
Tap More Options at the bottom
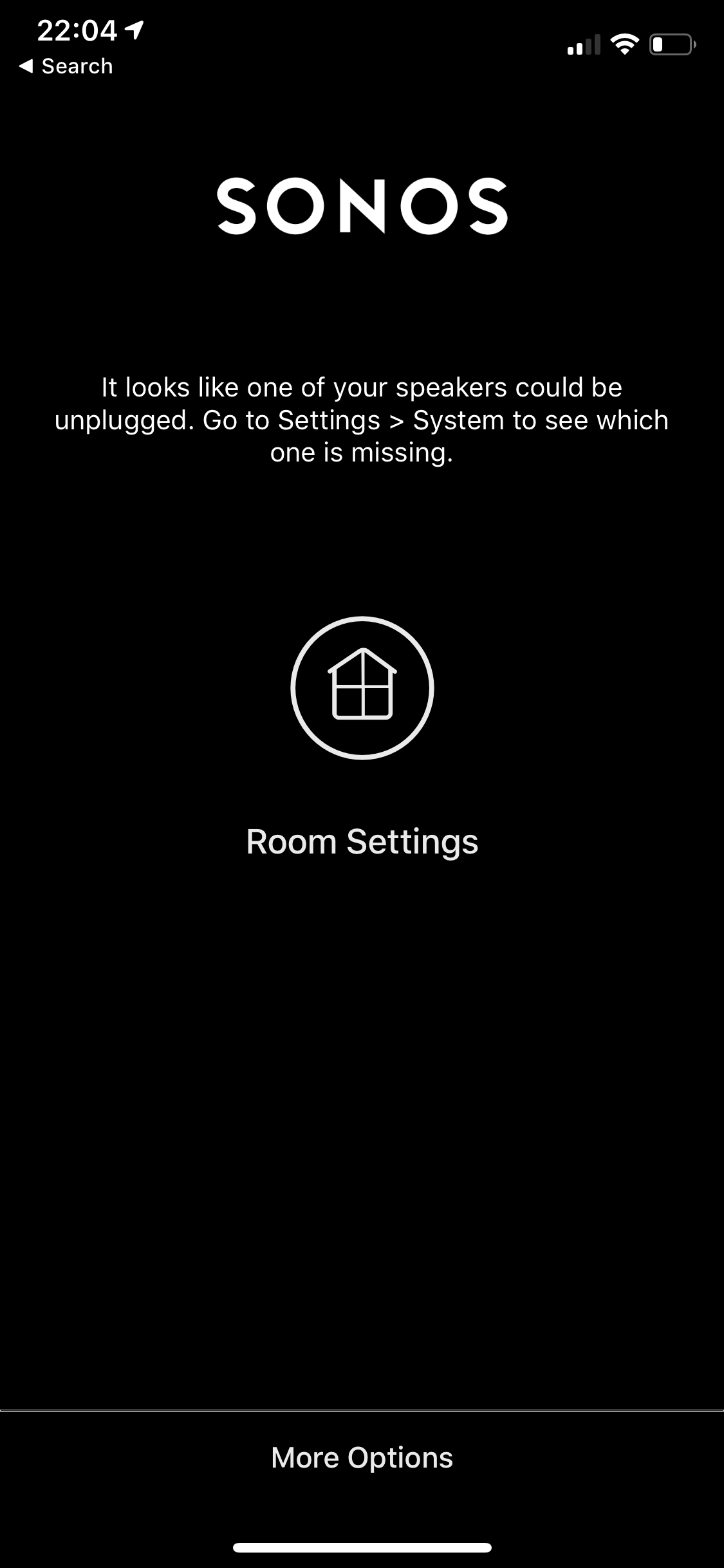pos(362,1458)
